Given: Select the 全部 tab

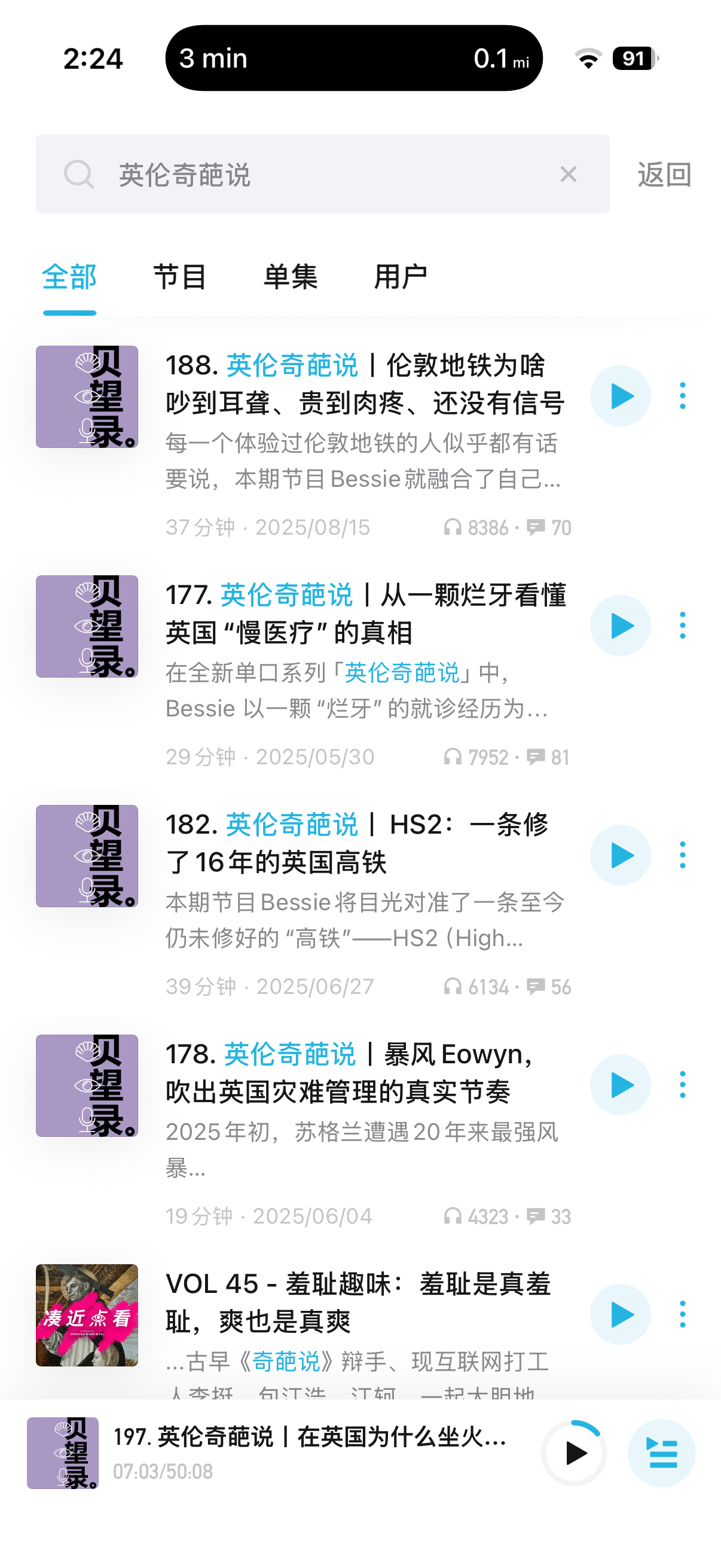Looking at the screenshot, I should (x=69, y=277).
